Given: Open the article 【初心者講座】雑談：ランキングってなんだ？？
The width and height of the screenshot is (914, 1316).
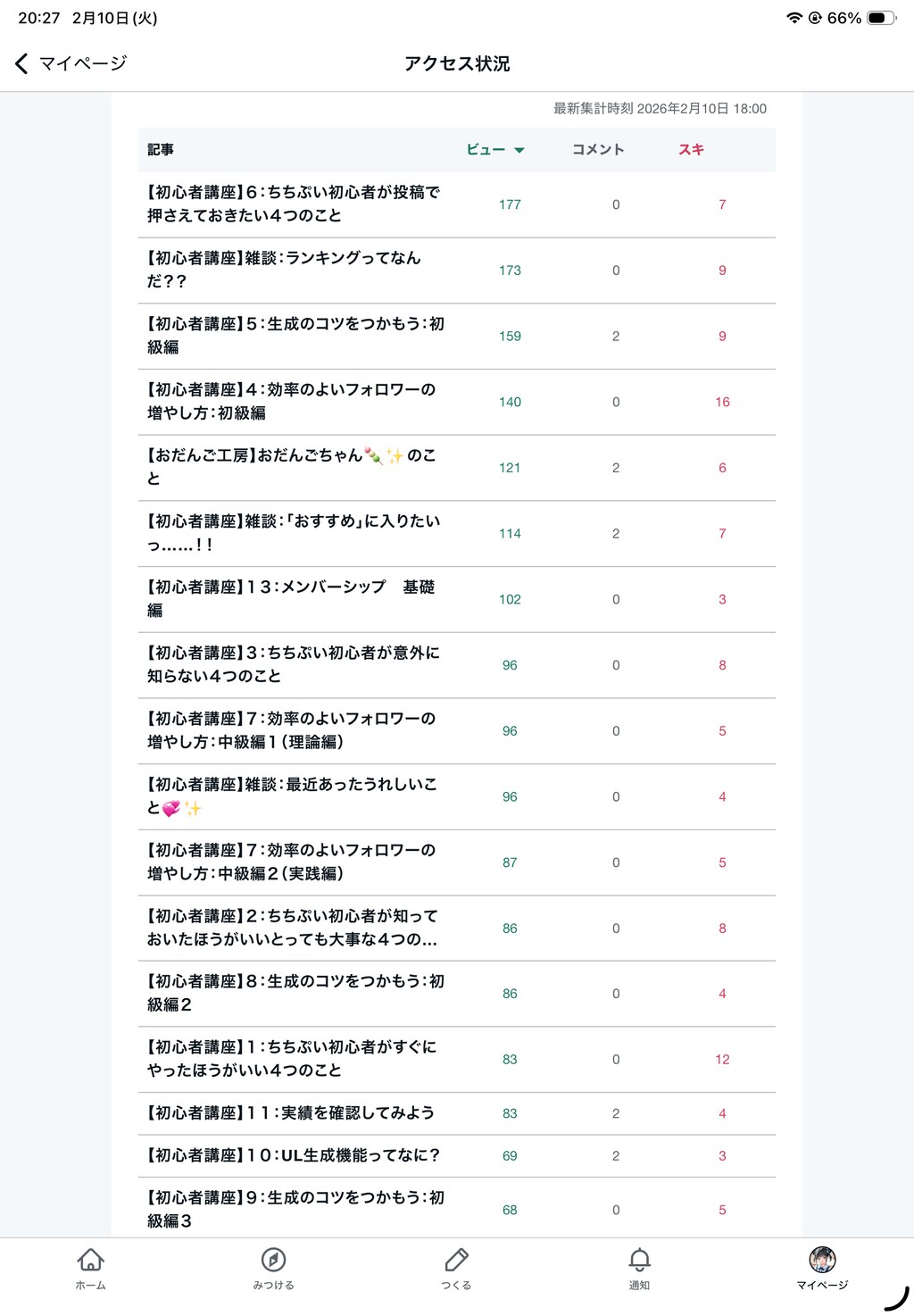Looking at the screenshot, I should click(296, 270).
